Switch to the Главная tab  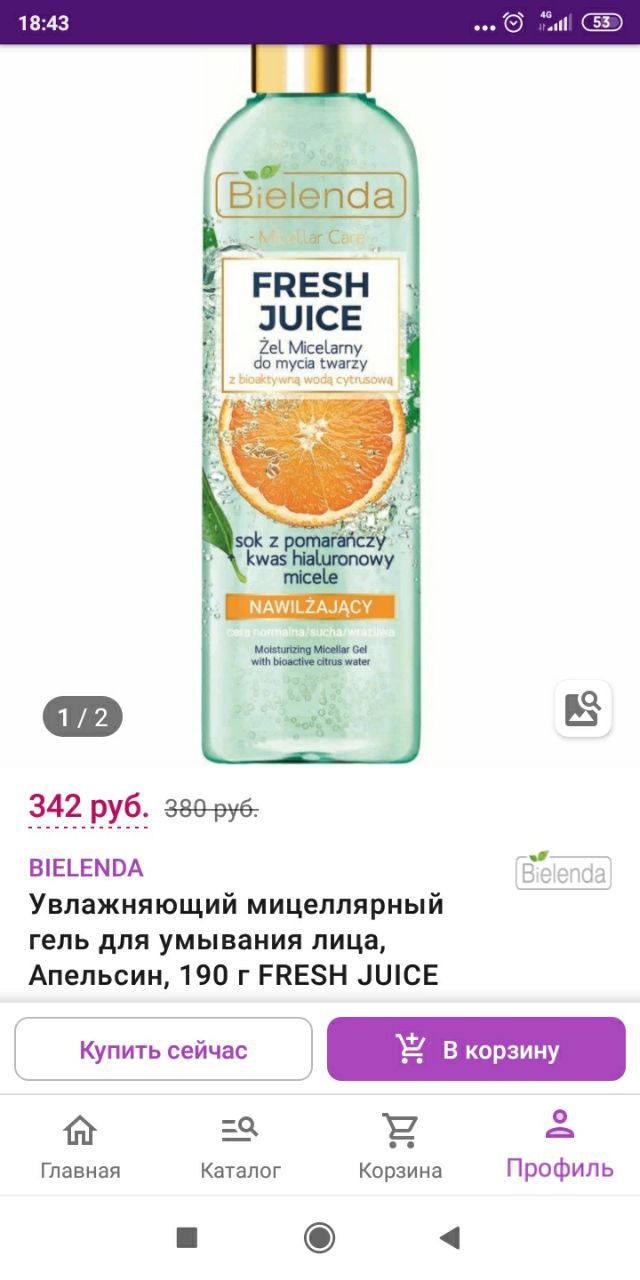pyautogui.click(x=80, y=1146)
